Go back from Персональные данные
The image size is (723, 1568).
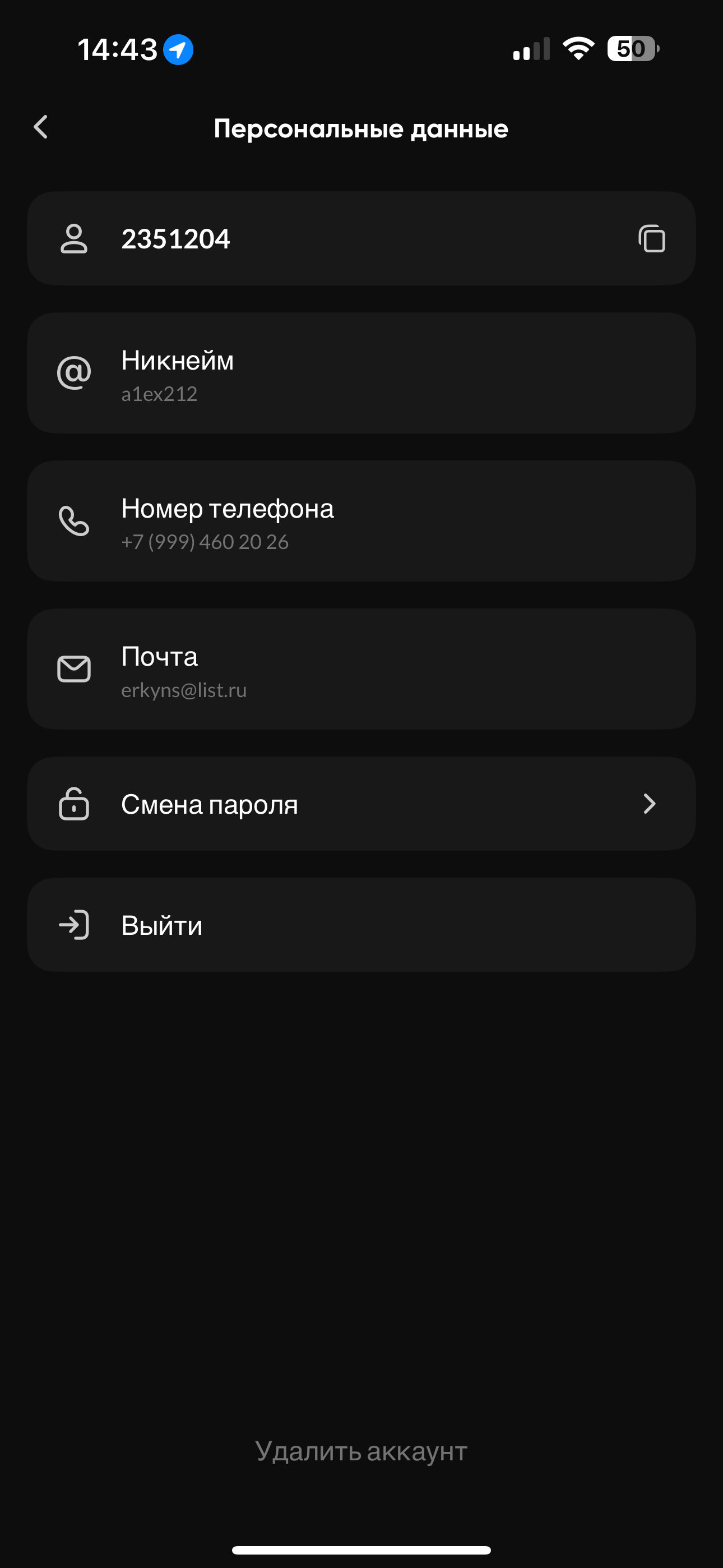click(x=41, y=127)
